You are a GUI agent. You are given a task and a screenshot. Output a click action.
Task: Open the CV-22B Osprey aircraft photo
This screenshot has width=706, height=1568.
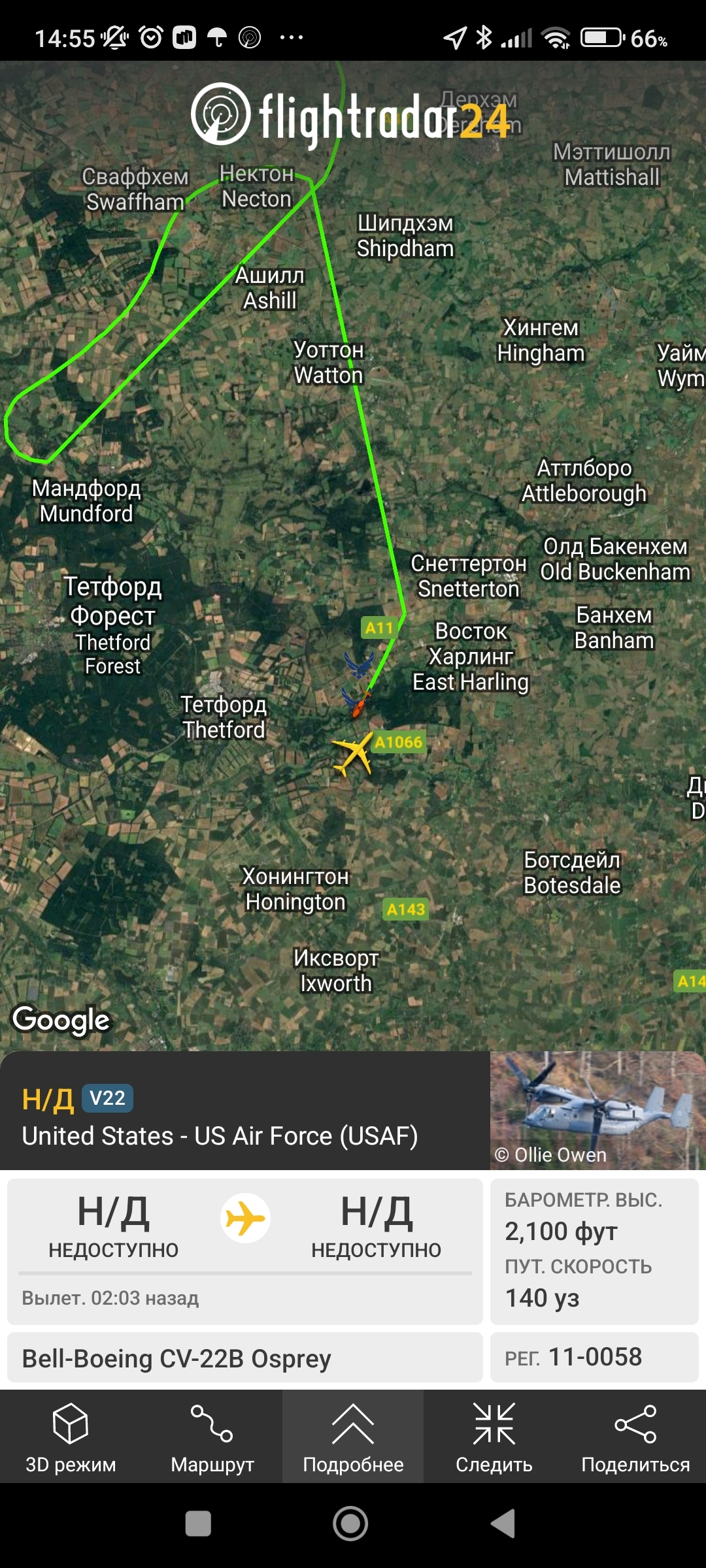coord(597,1109)
